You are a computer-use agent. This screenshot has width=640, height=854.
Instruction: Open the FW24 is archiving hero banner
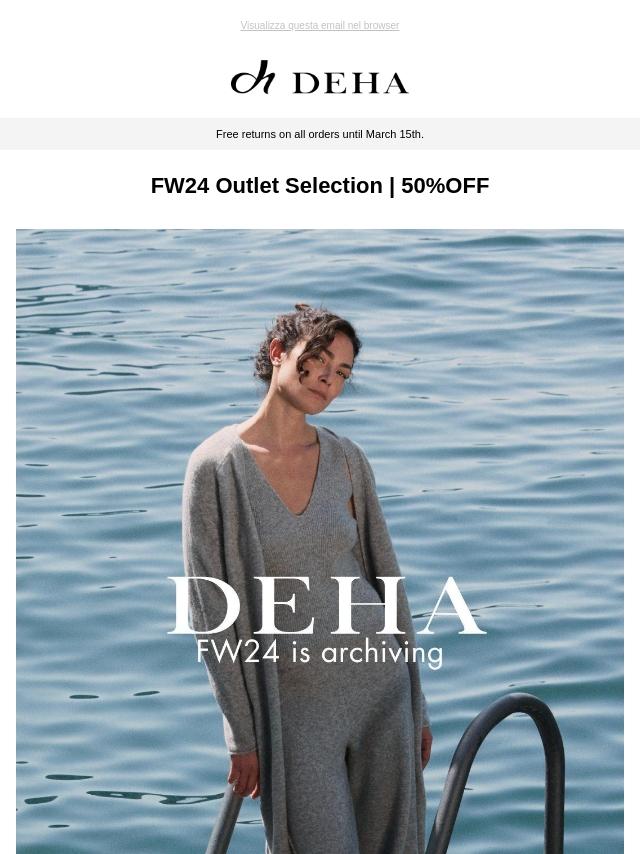tap(320, 540)
